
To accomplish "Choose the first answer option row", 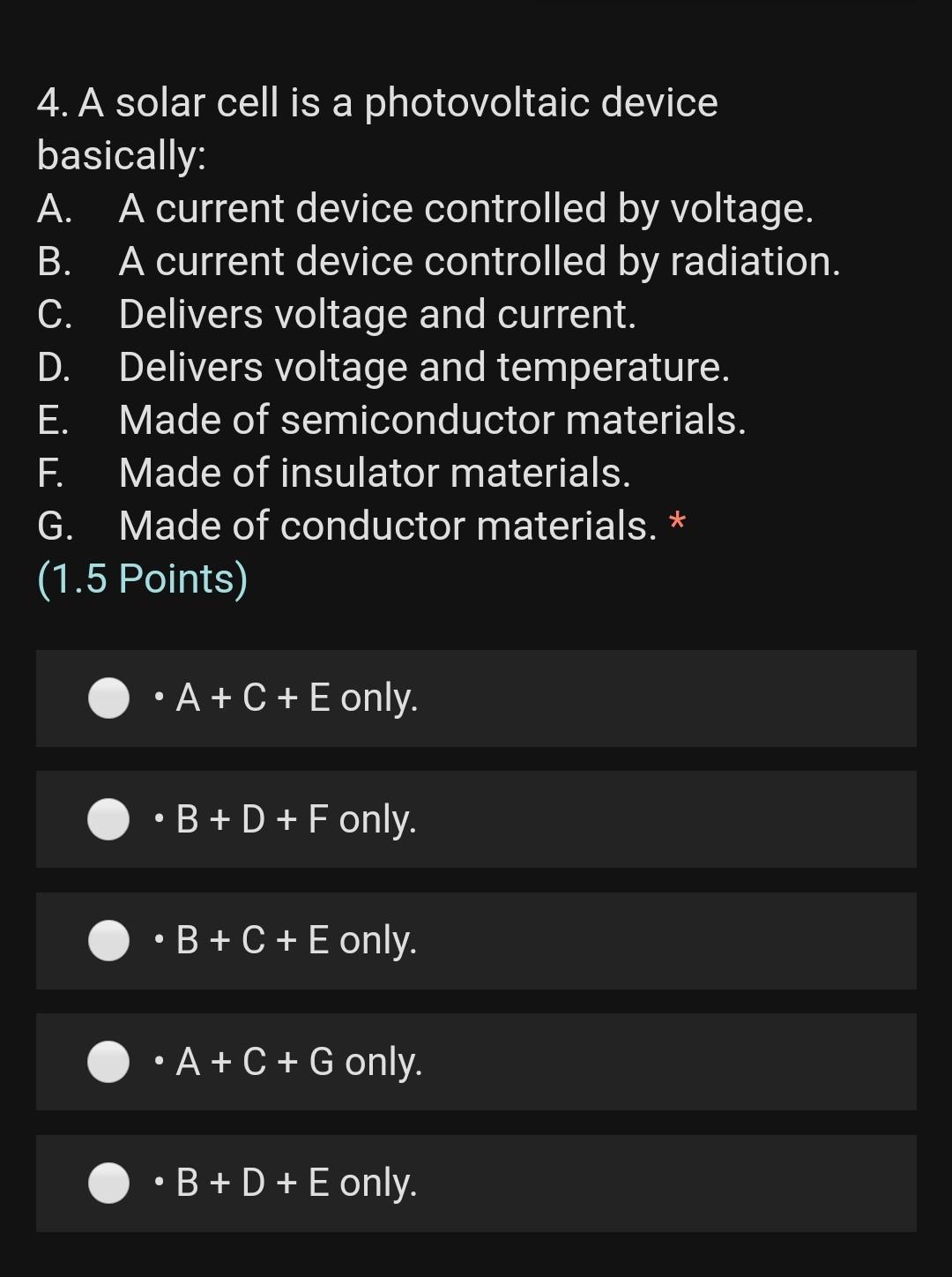I will coord(476,699).
